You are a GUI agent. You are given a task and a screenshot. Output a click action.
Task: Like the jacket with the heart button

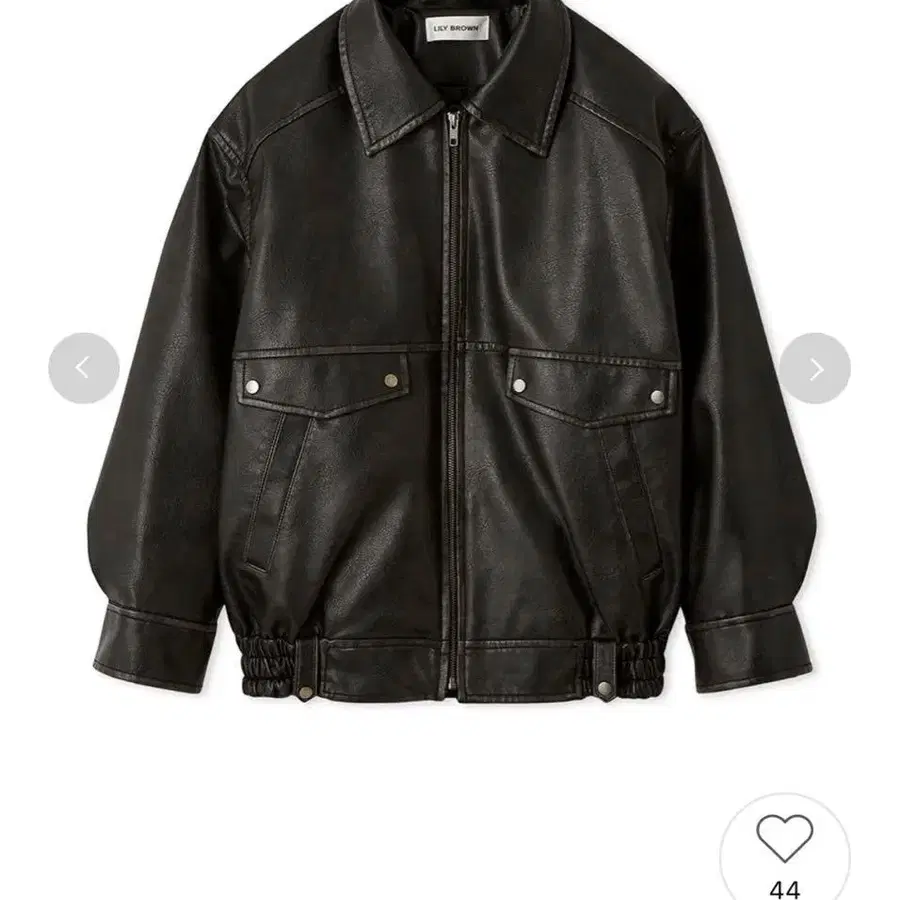coord(785,840)
